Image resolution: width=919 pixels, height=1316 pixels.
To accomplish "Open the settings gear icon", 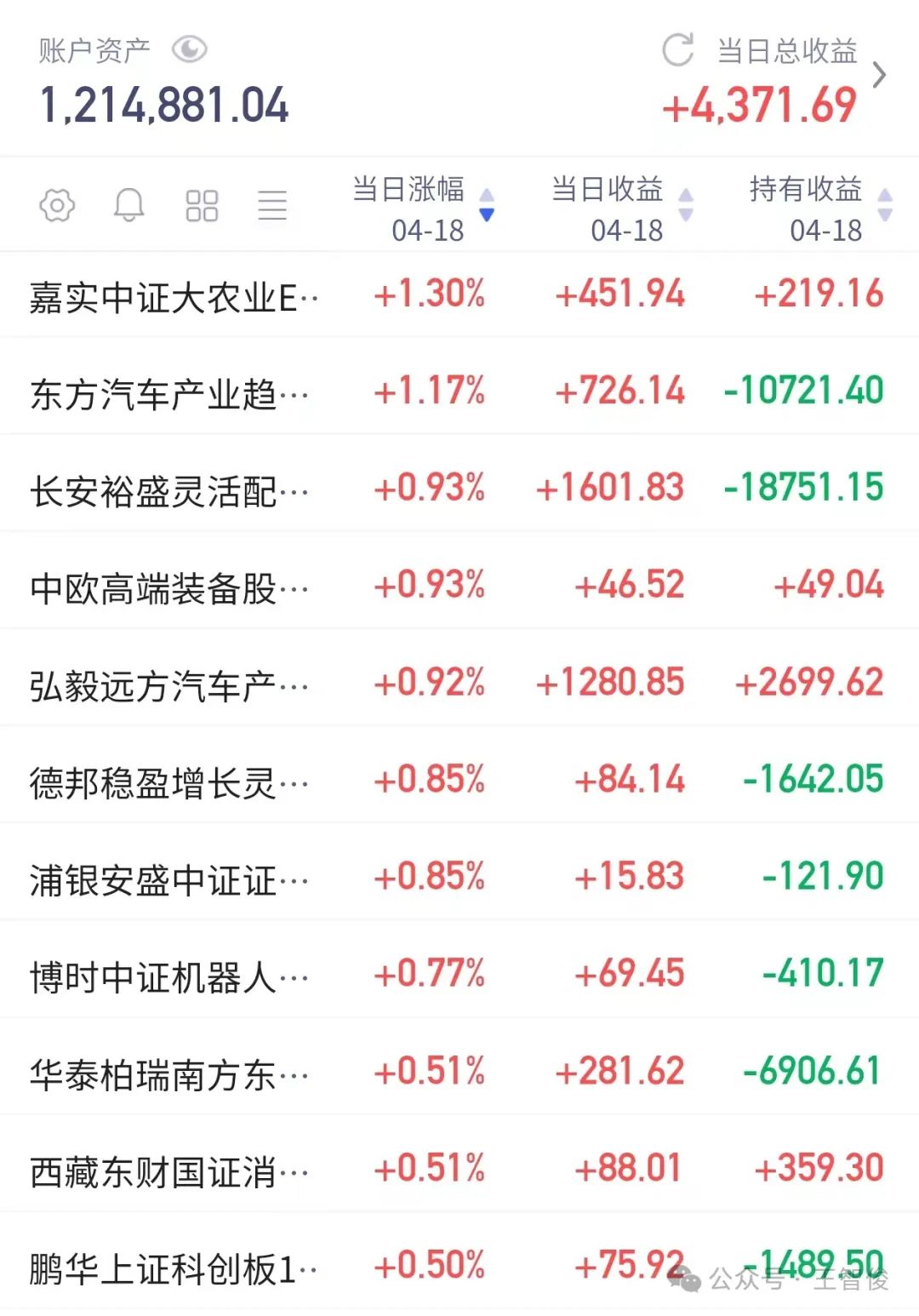I will pos(56,204).
